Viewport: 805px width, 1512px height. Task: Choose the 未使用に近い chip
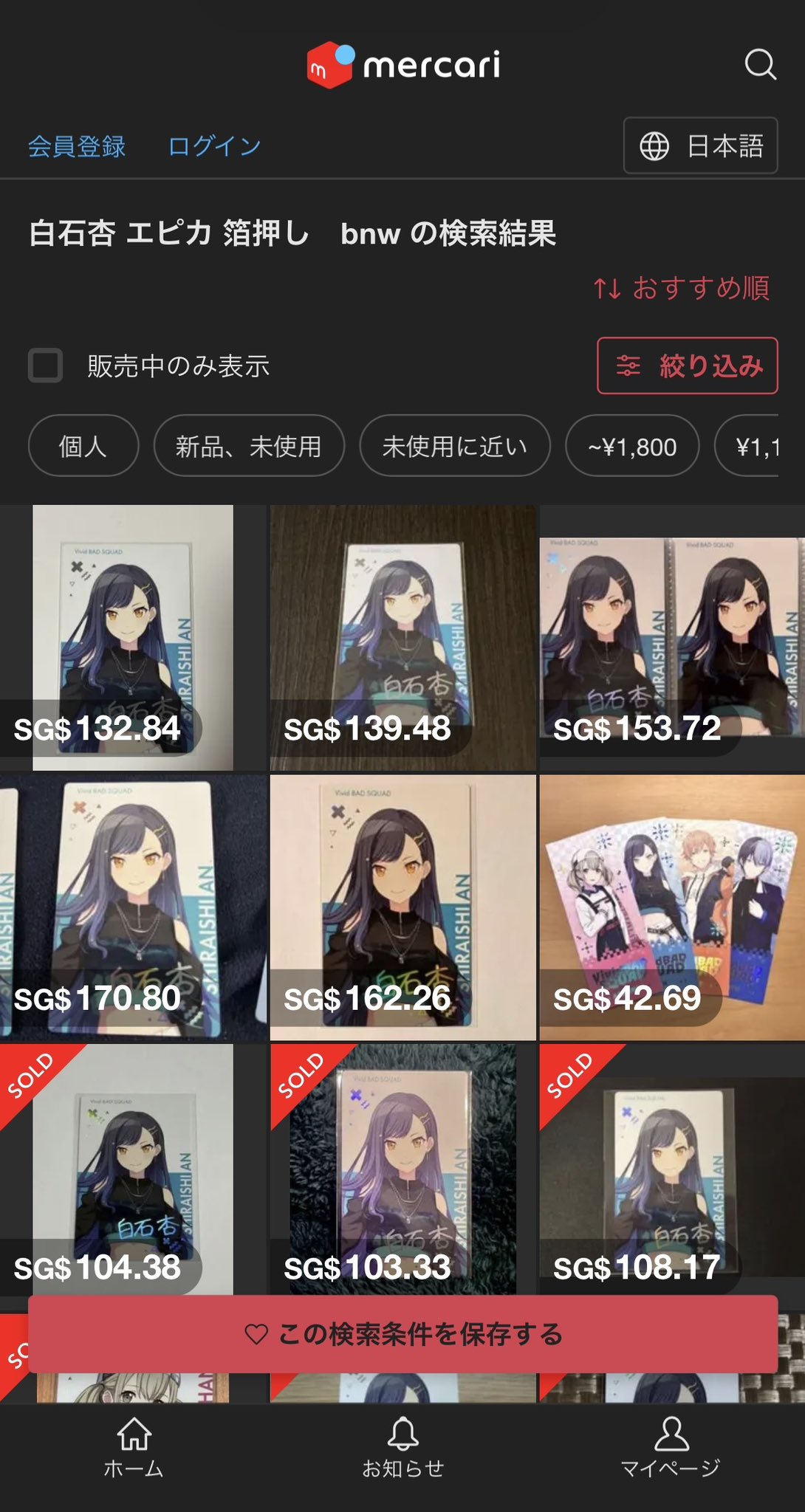click(x=454, y=446)
